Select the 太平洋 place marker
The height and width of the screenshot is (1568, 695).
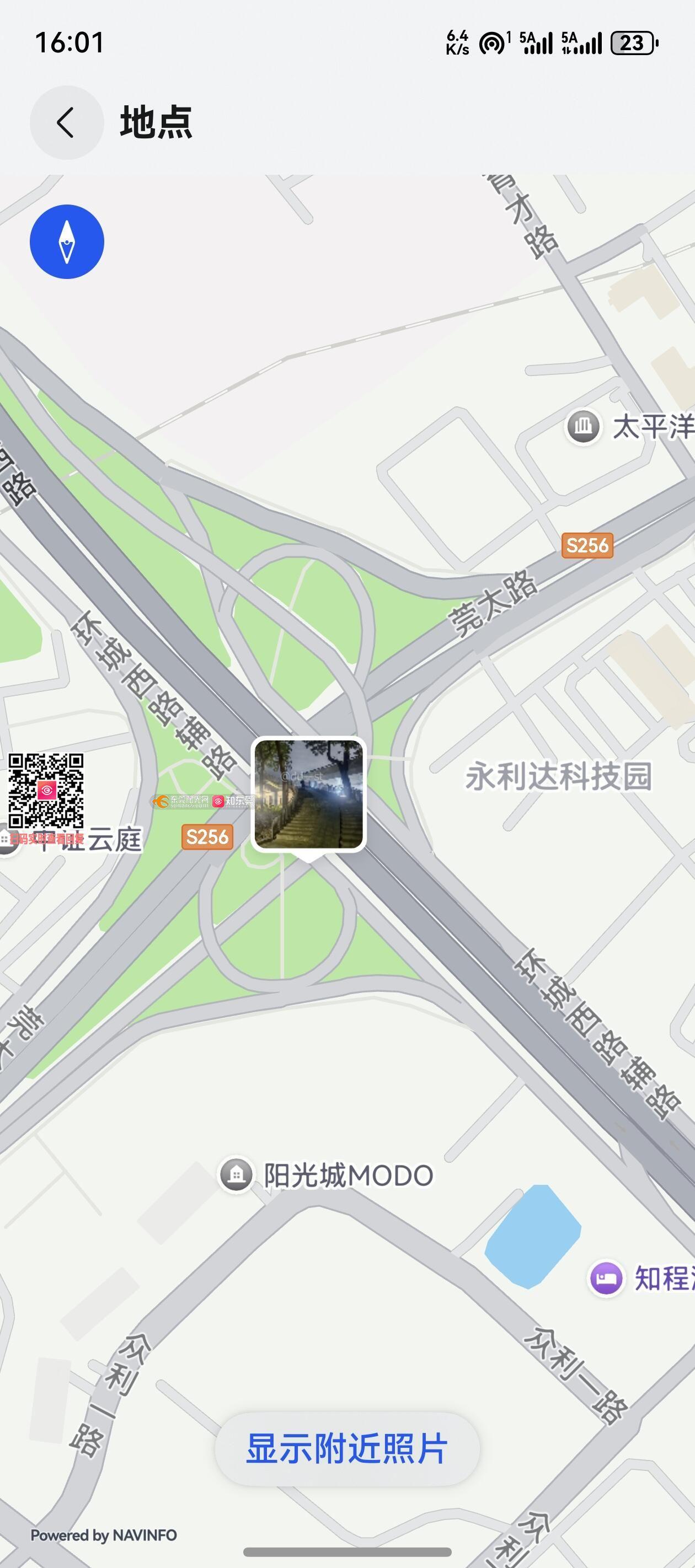click(x=584, y=426)
